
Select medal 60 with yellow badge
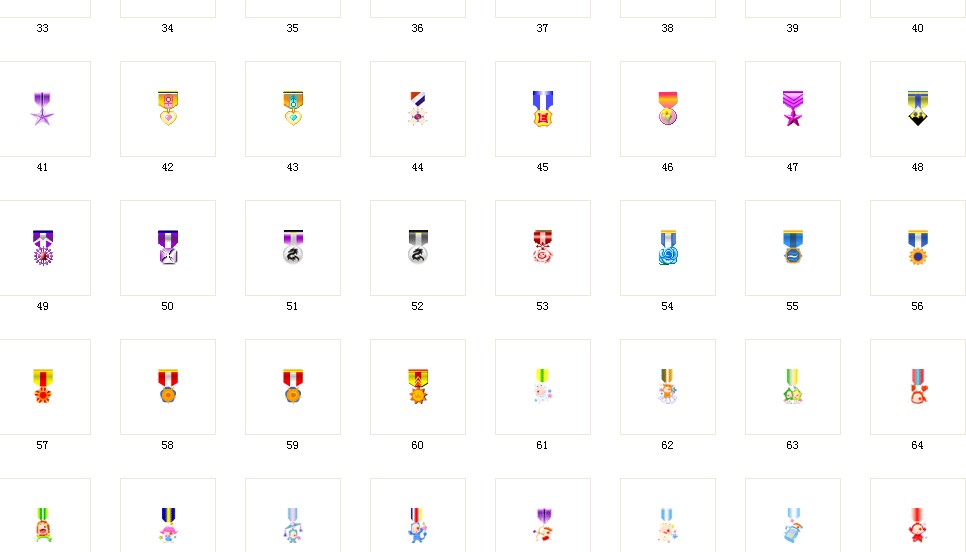click(417, 387)
